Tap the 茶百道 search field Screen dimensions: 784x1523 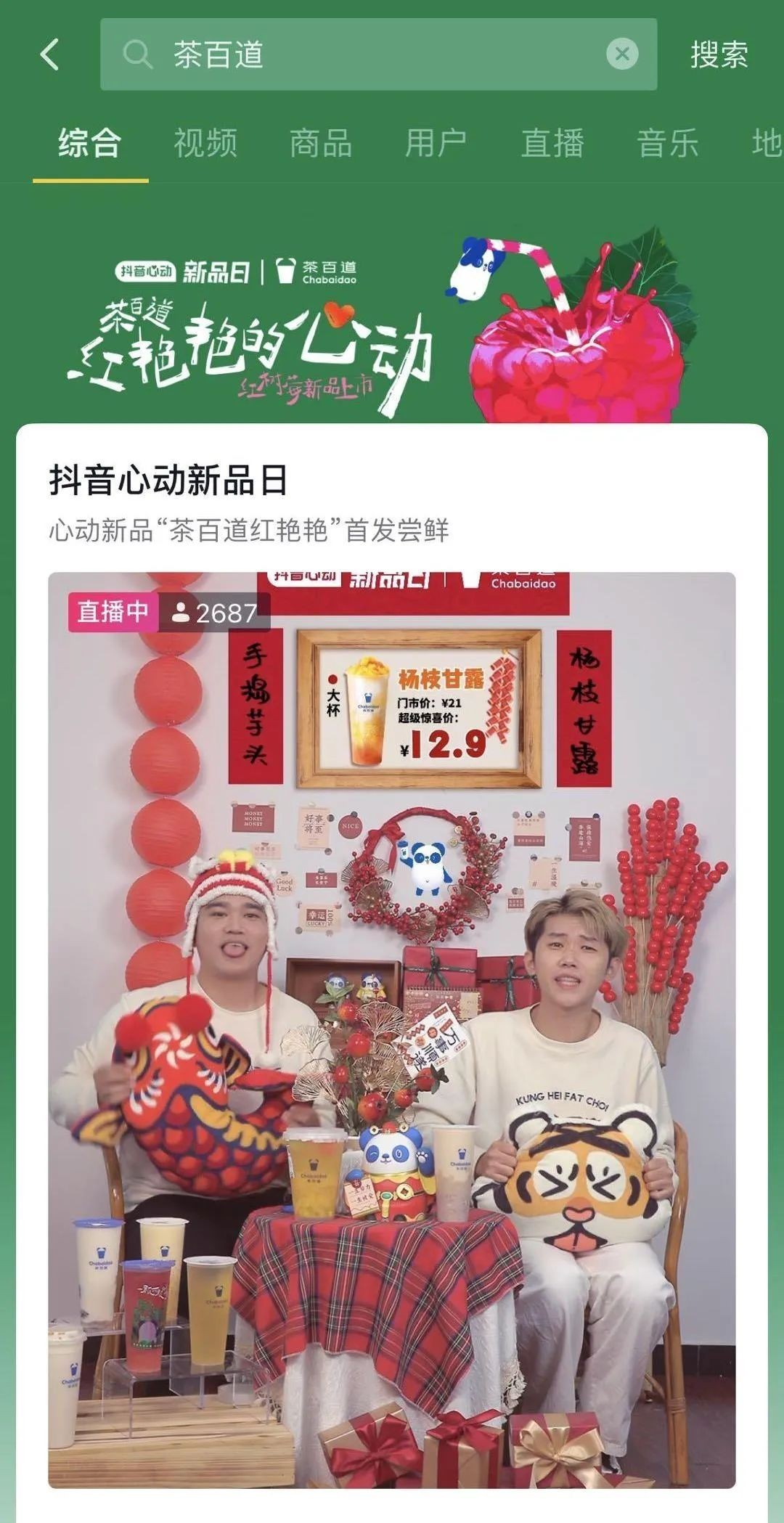tap(363, 54)
